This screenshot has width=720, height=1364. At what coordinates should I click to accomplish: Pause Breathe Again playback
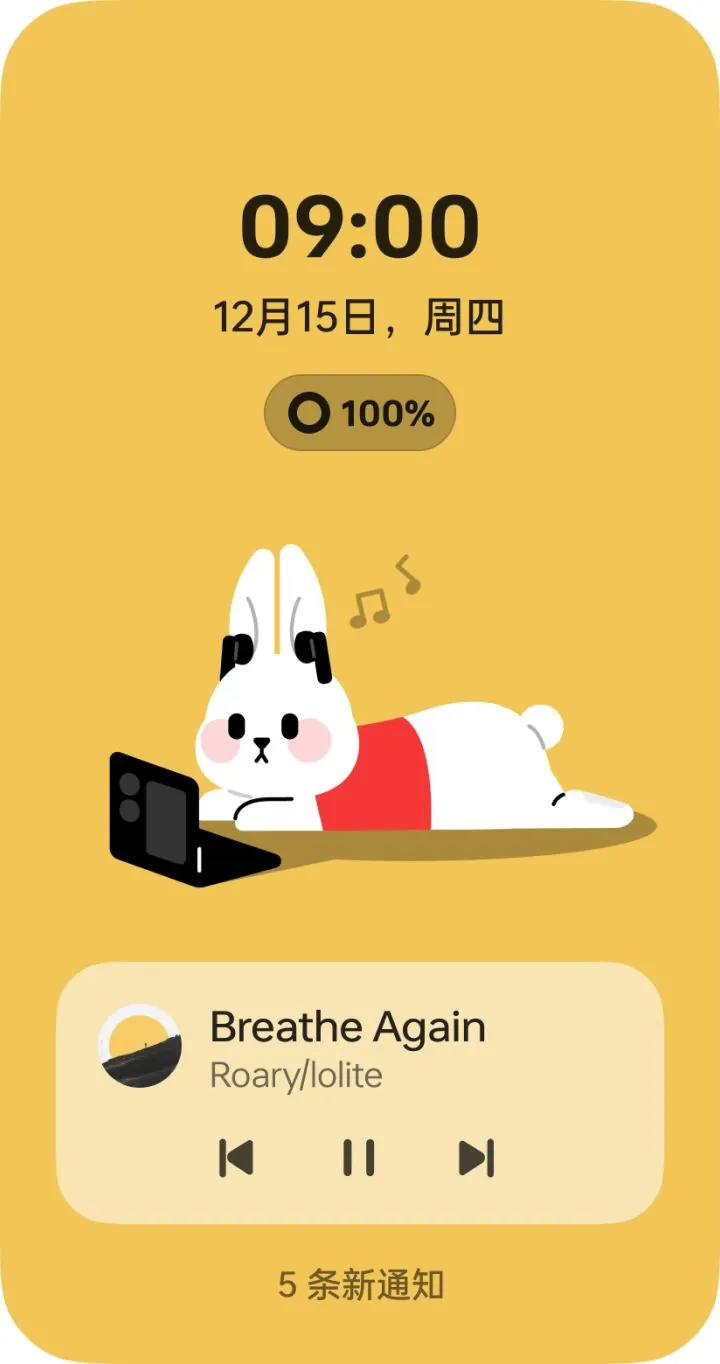coord(358,1158)
